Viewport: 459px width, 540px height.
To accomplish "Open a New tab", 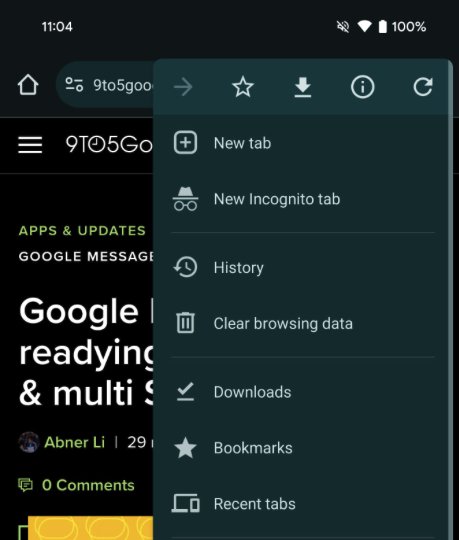I will point(303,143).
